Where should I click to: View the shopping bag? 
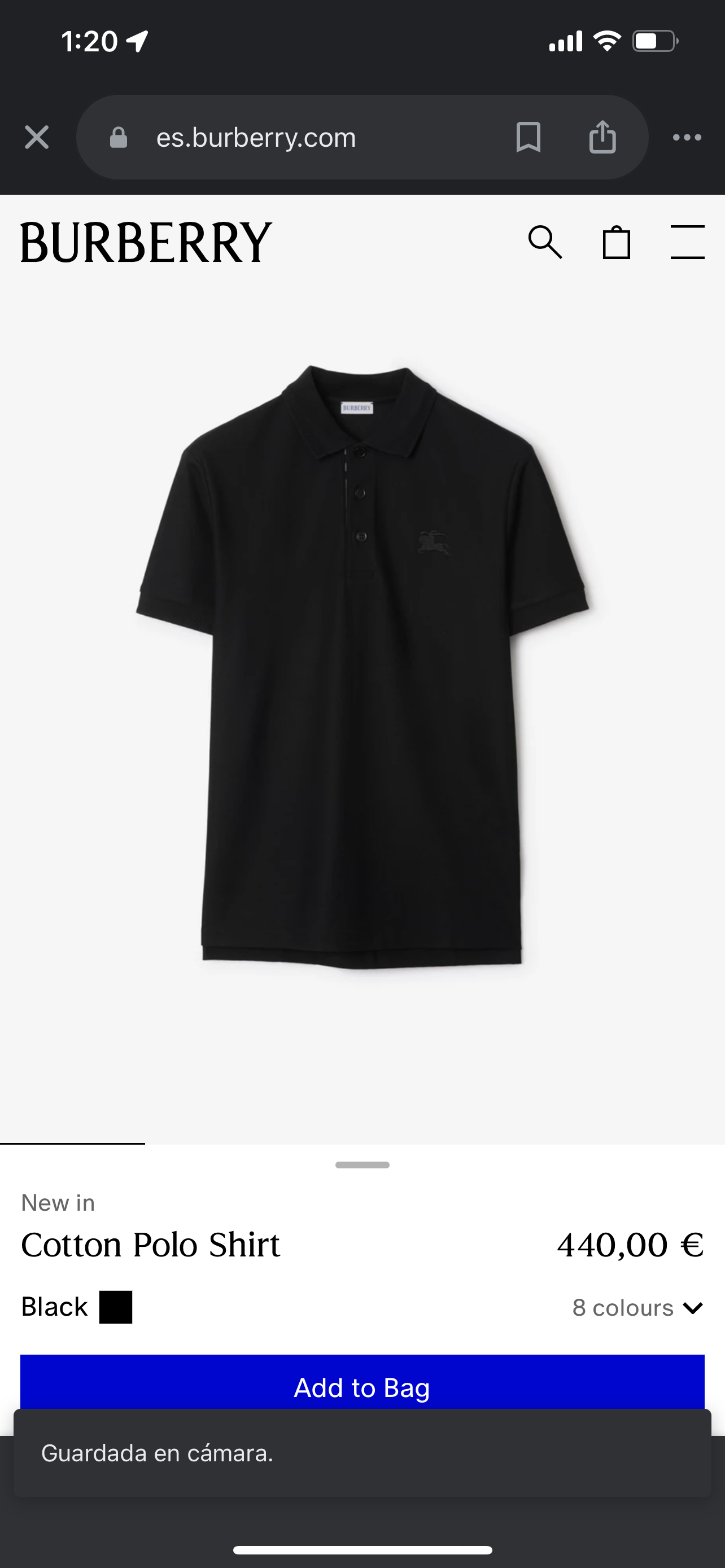pos(616,242)
